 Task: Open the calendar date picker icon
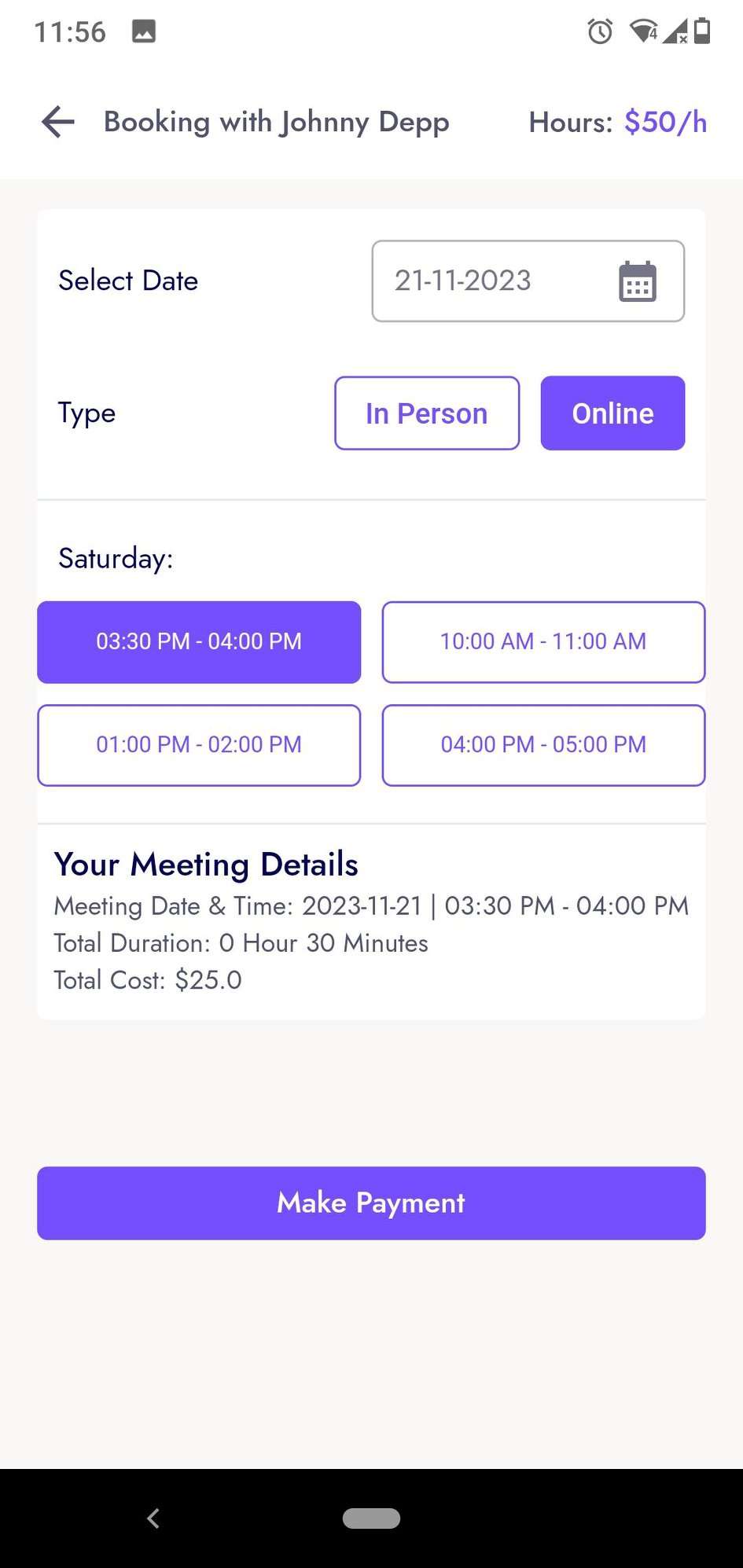(x=635, y=281)
